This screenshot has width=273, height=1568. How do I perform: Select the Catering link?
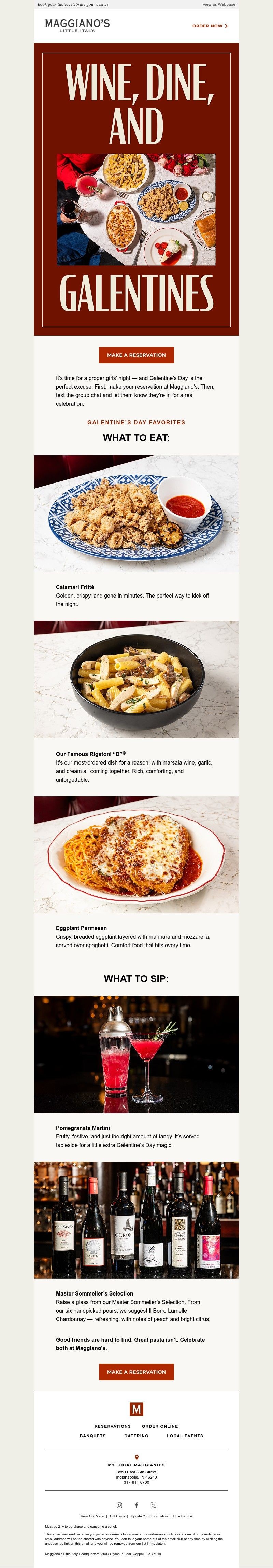136,1436
